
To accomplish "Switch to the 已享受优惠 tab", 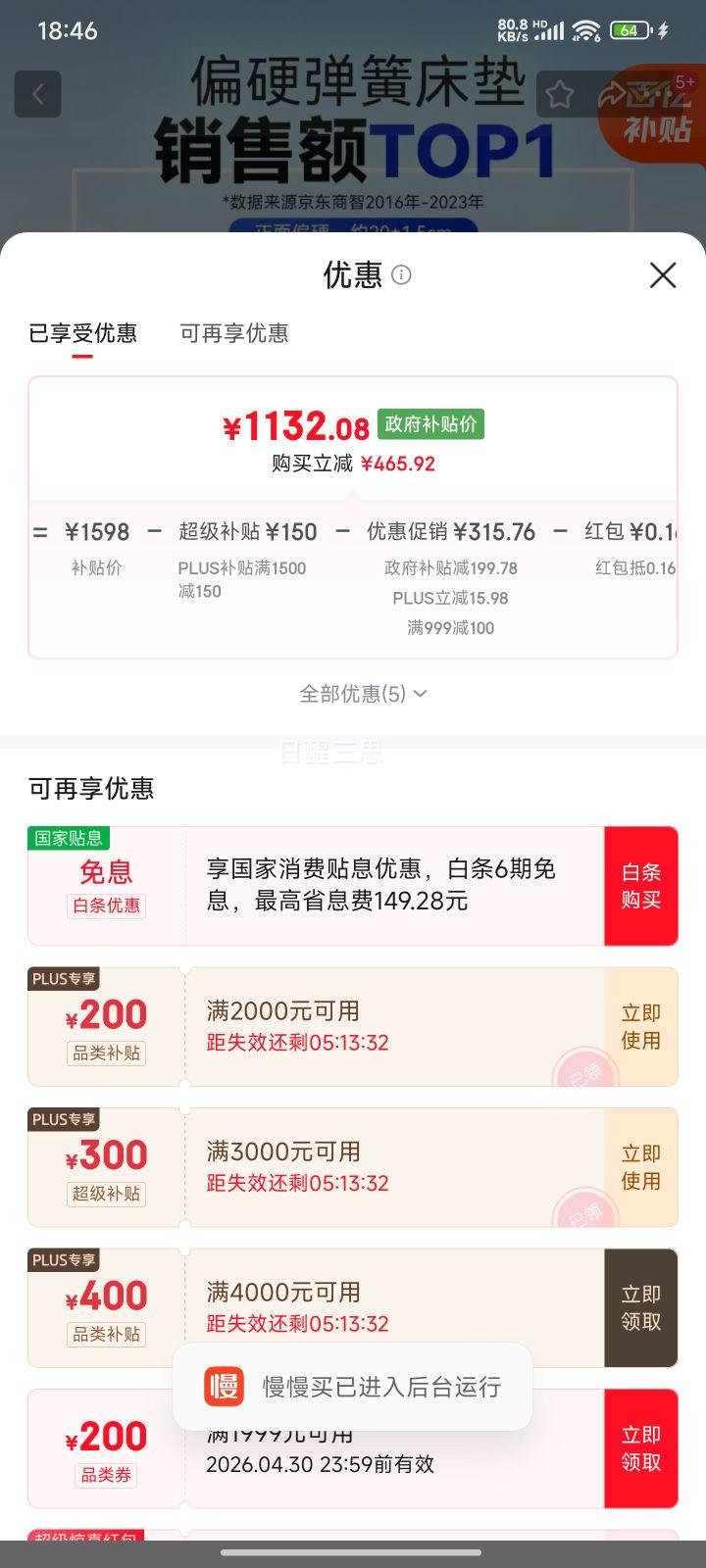I will pyautogui.click(x=83, y=334).
